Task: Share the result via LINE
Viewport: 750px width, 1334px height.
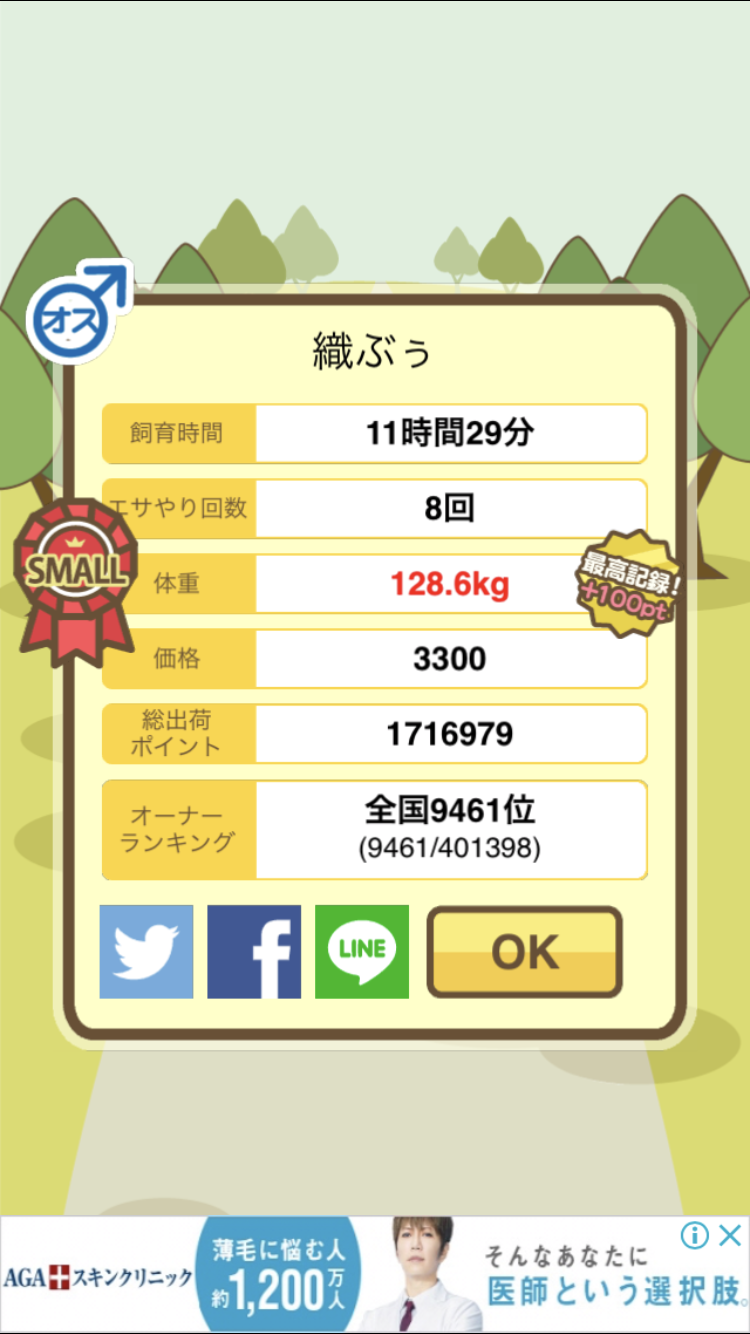Action: (x=362, y=952)
